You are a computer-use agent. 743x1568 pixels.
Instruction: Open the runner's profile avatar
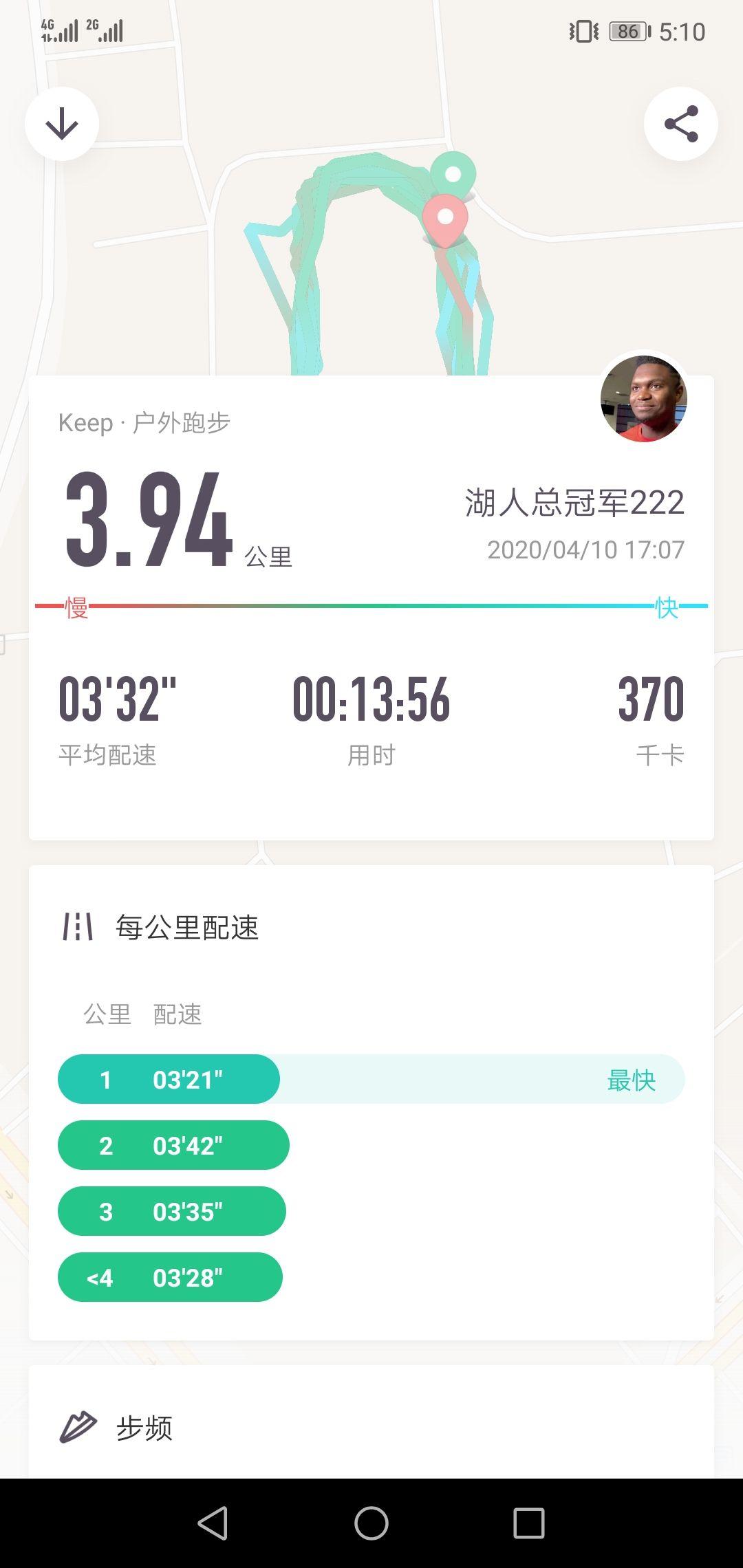(643, 399)
